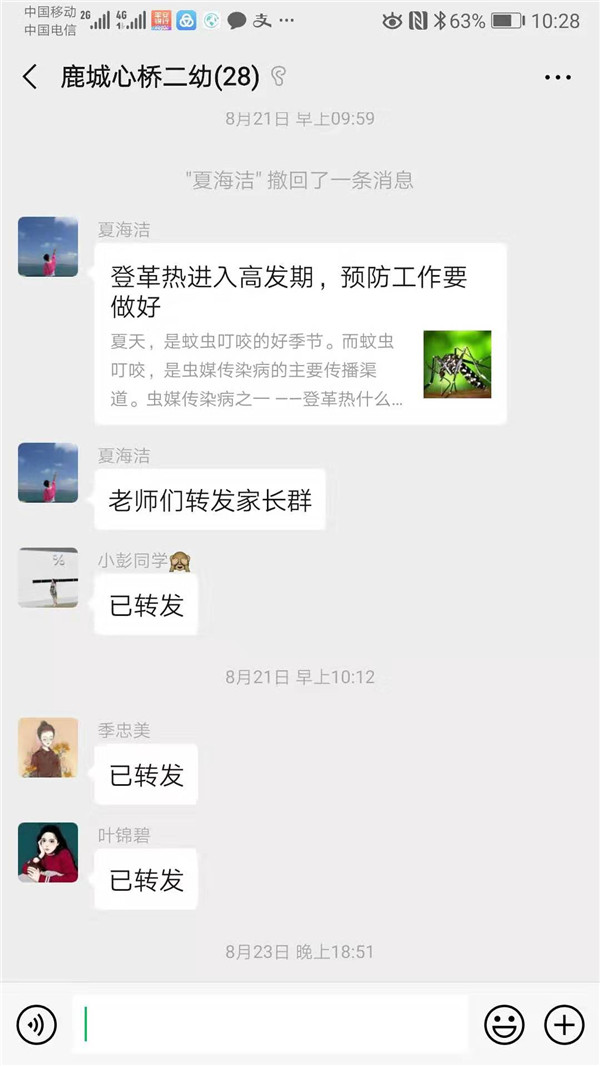
Task: View 小彭同学's profile avatar
Action: (48, 577)
